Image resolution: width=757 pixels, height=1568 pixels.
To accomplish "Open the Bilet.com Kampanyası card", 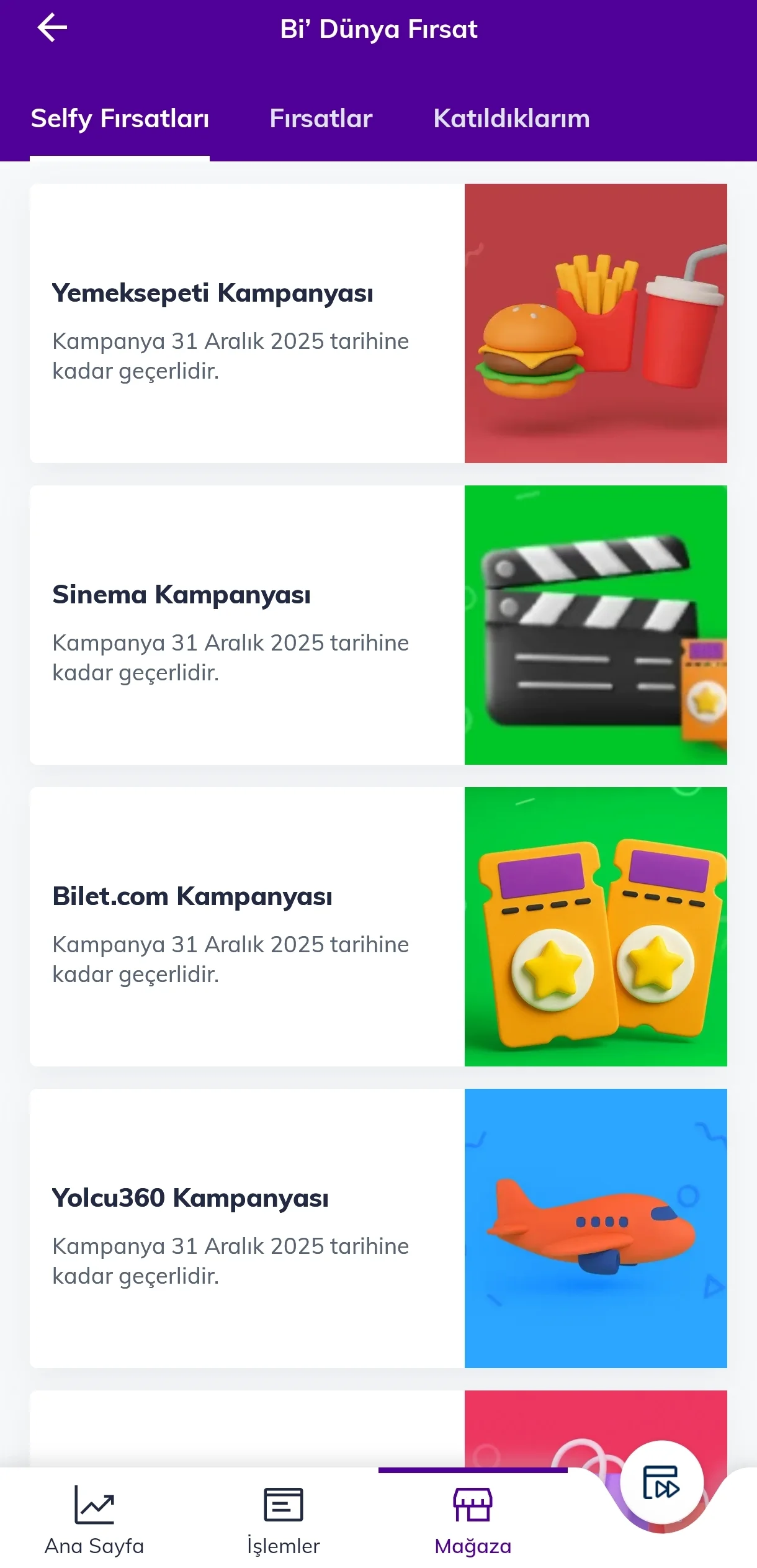I will pos(378,927).
